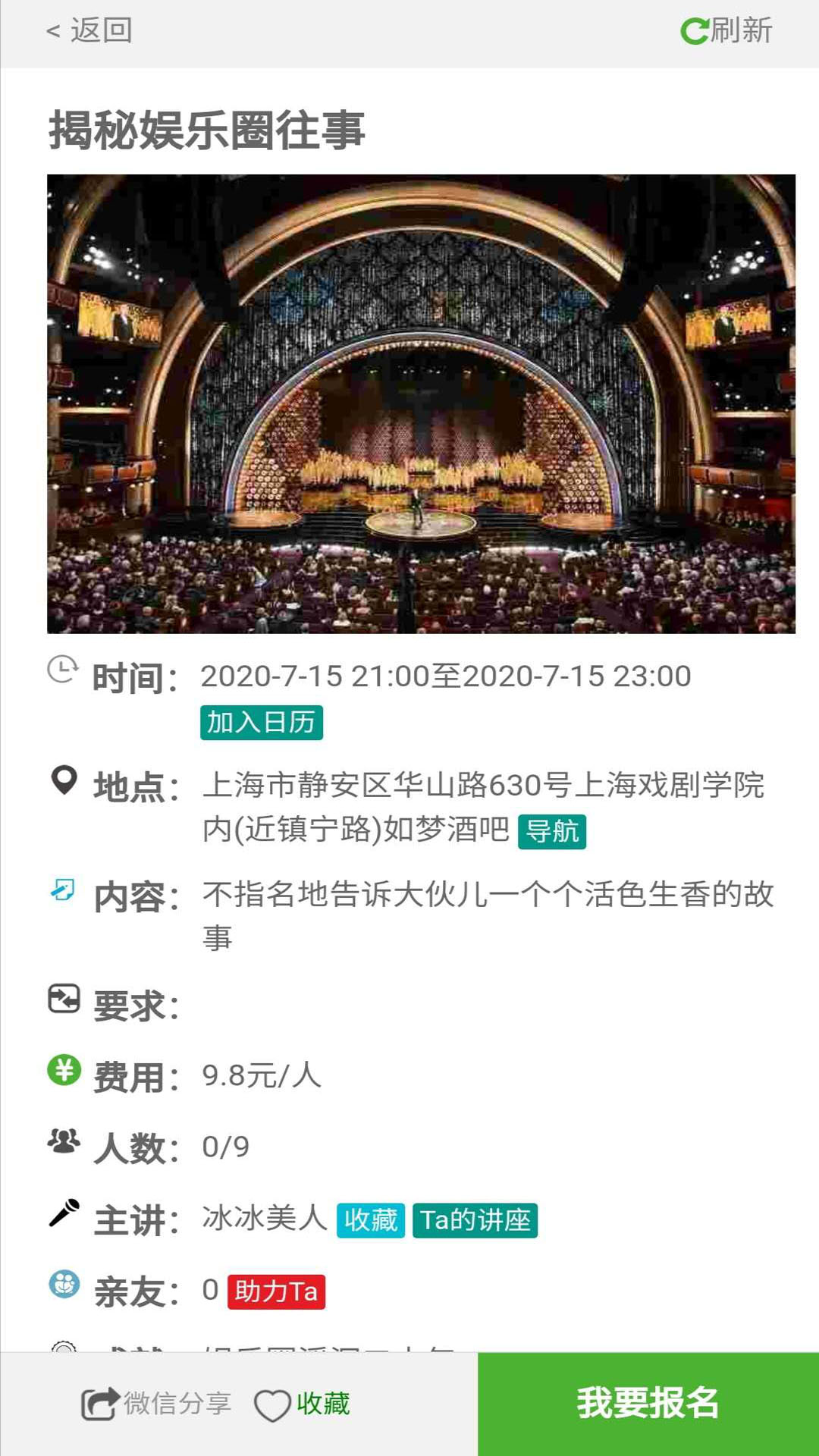Viewport: 819px width, 1456px height.
Task: Tap 加入日历 to add event to calendar
Action: pos(262,723)
